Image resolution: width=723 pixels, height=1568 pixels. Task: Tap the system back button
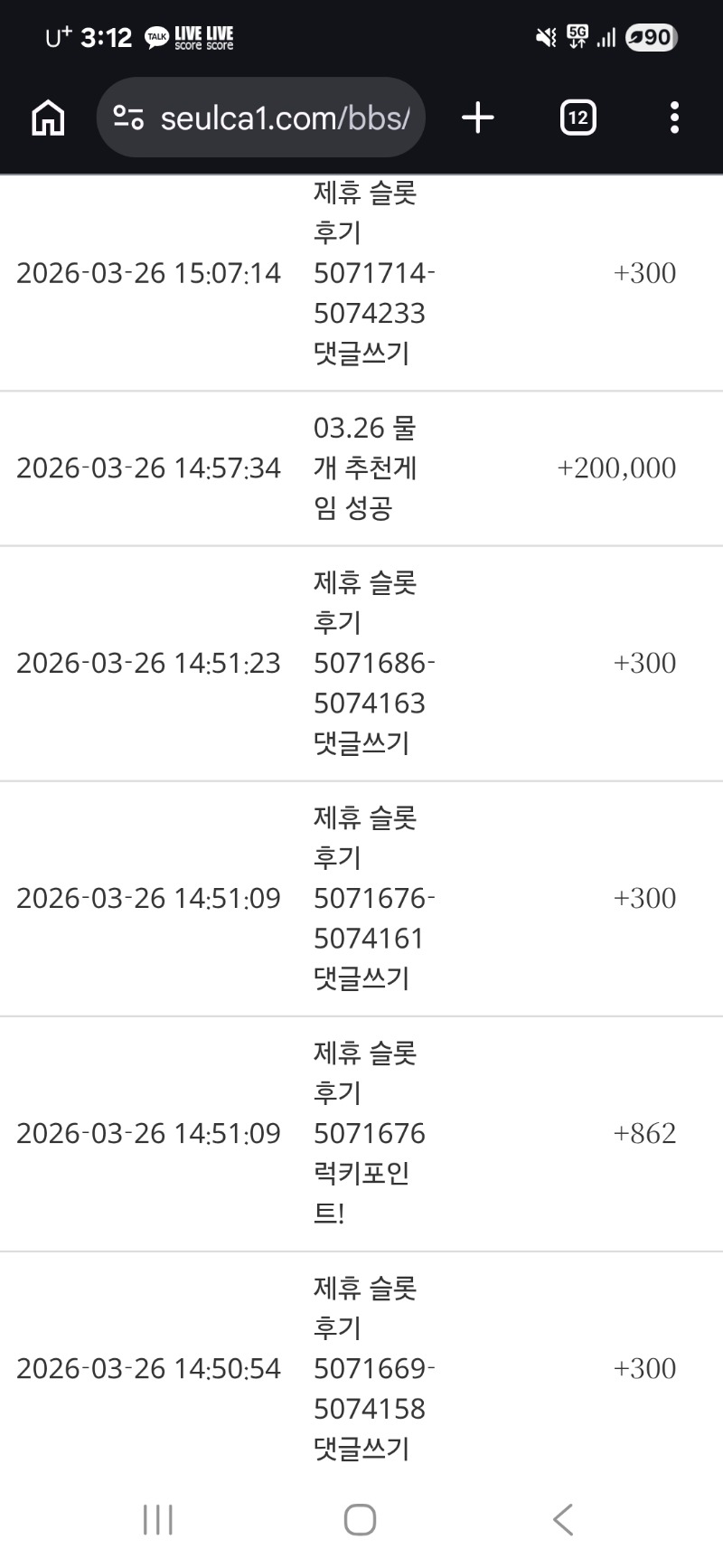562,1519
